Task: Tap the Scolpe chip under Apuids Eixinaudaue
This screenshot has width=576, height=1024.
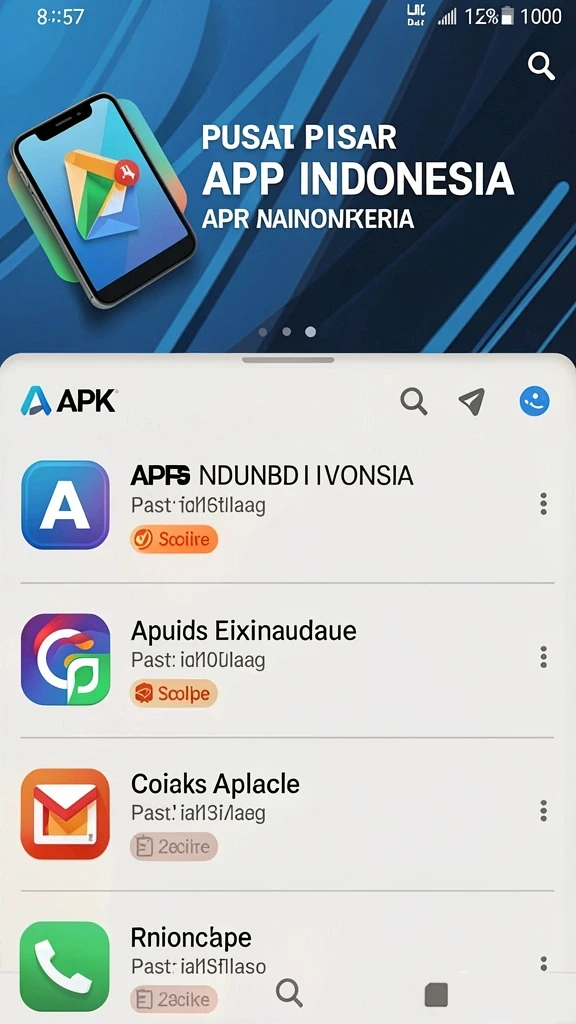Action: tap(174, 694)
